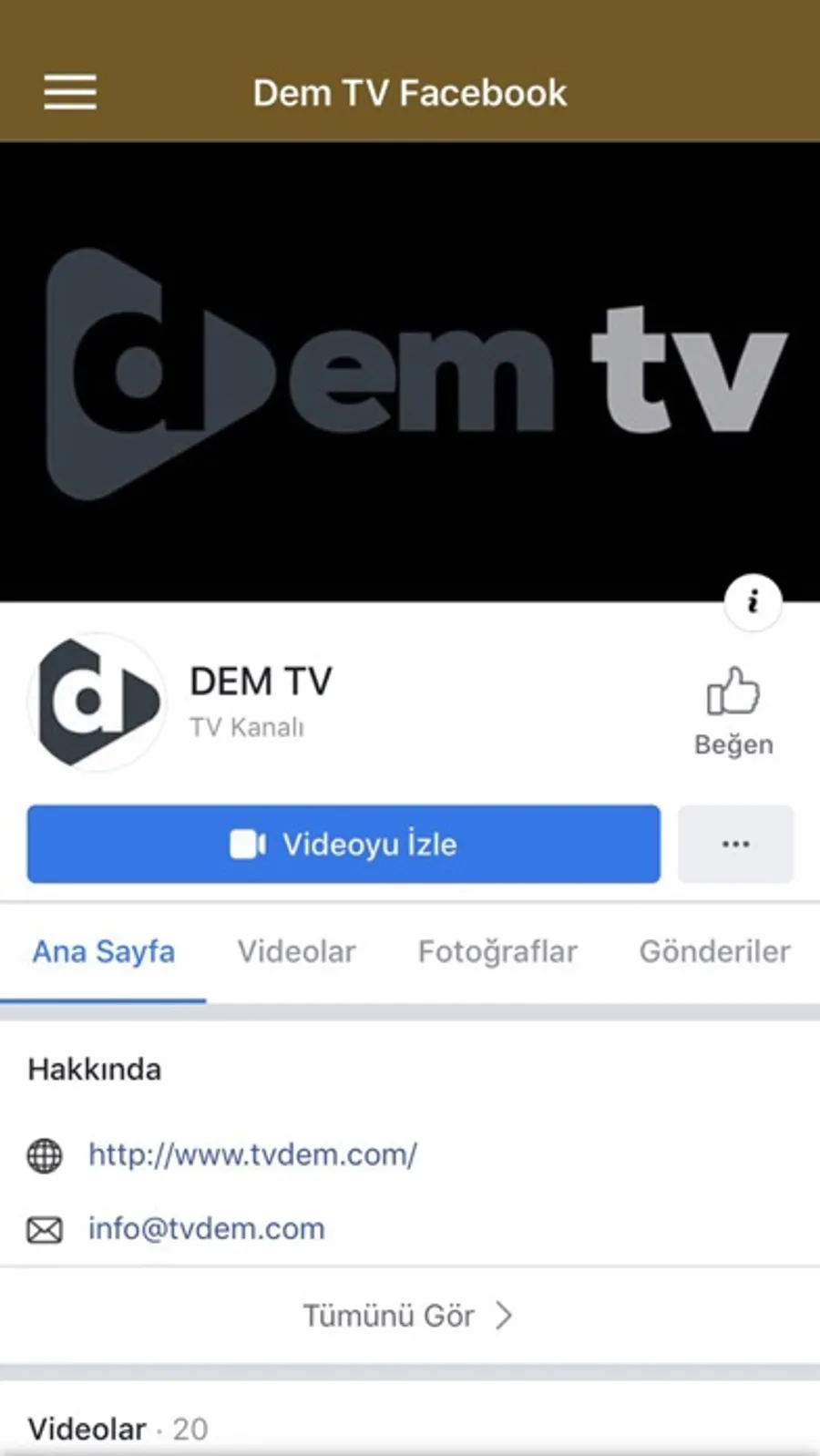Screen dimensions: 820x1456
Task: Select the Fotoğraflar tab
Action: tap(497, 951)
